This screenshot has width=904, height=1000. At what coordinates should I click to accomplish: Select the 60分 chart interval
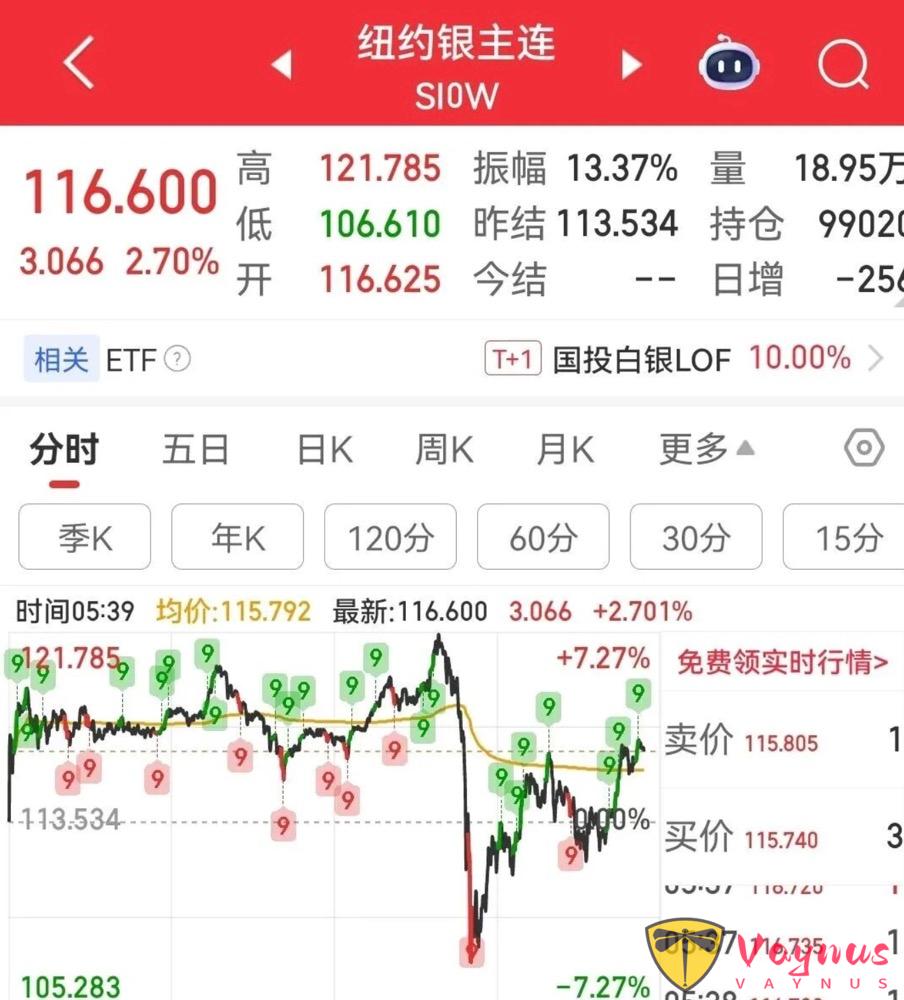[x=543, y=537]
